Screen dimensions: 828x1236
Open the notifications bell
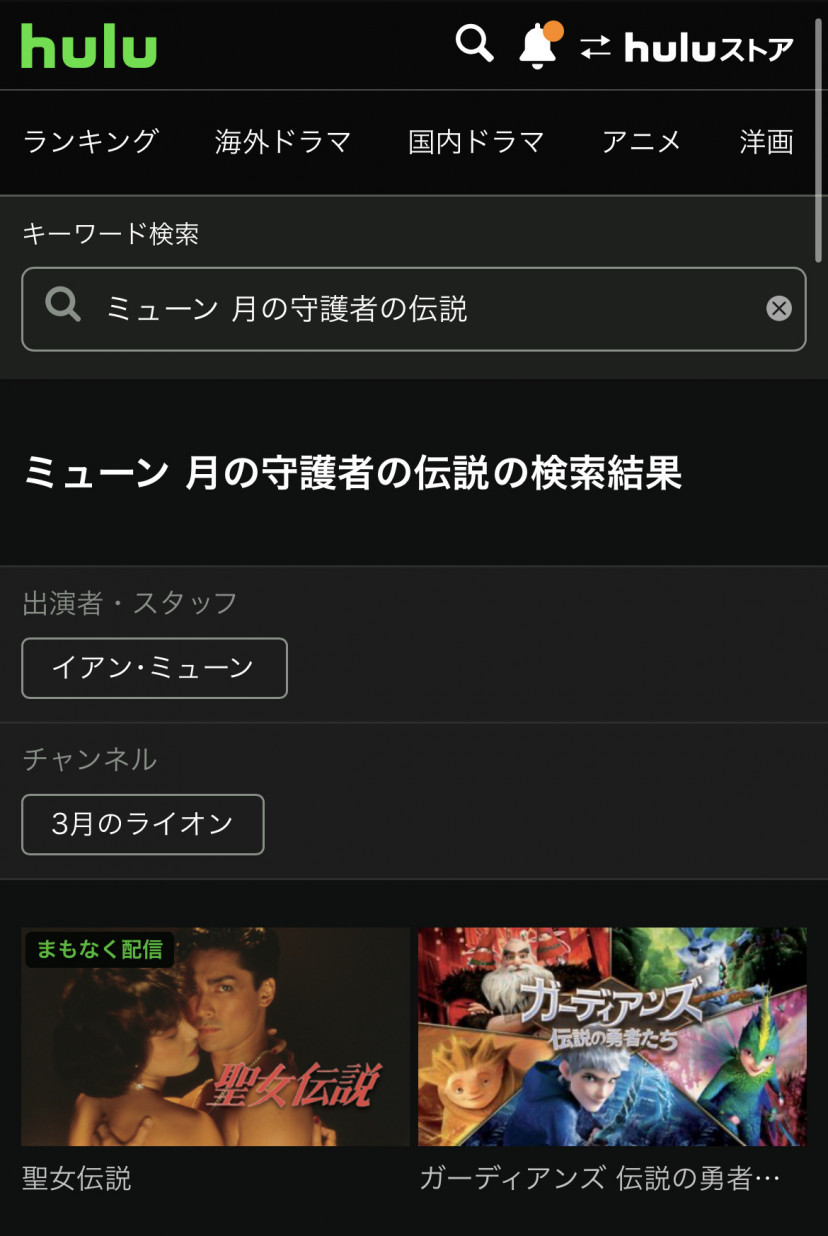pos(538,46)
